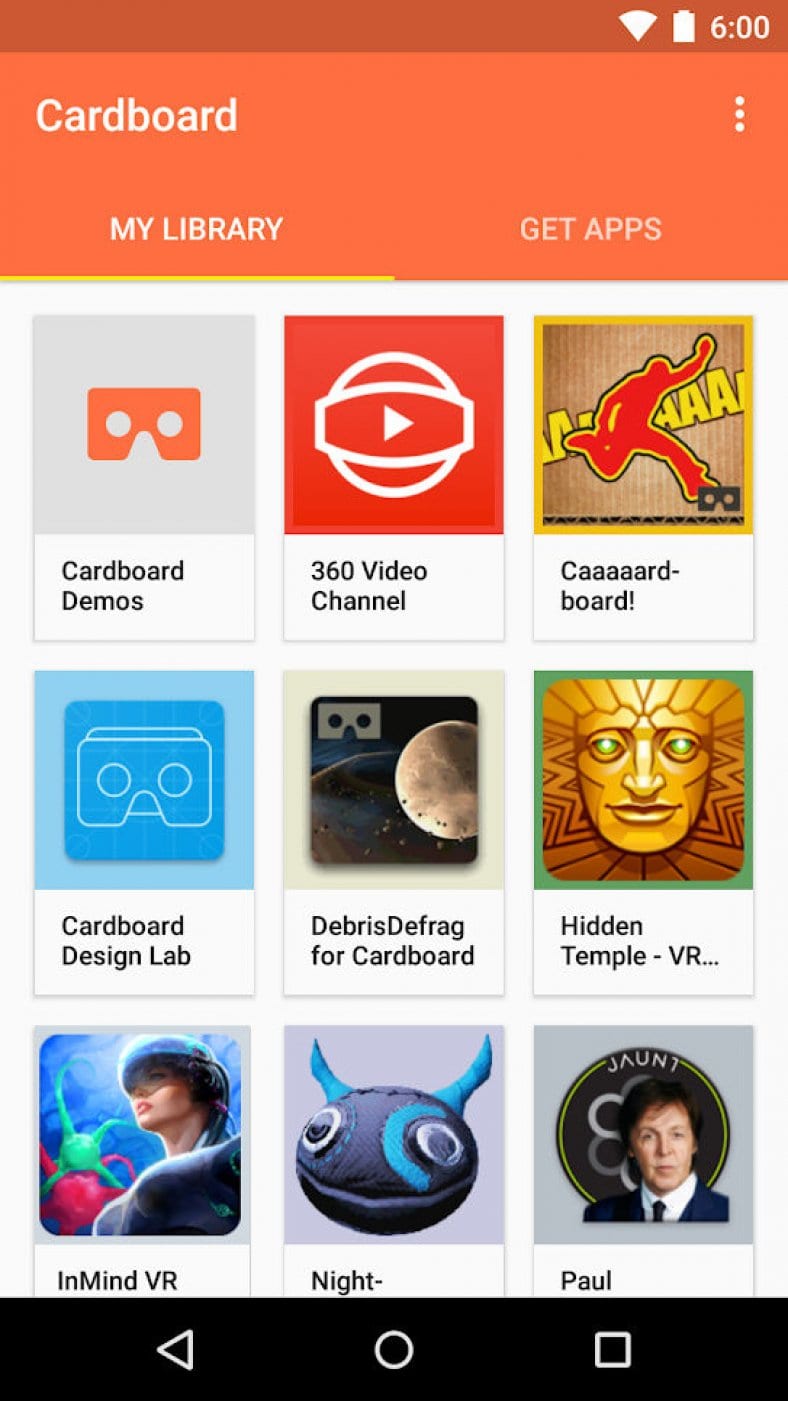Image resolution: width=788 pixels, height=1401 pixels.
Task: Launch DebrisDefrag for Cardboard
Action: [393, 779]
